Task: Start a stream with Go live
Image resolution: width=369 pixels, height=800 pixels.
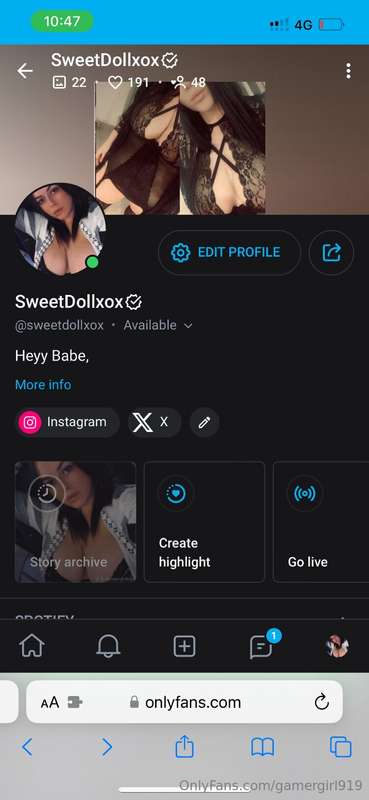Action: 321,522
